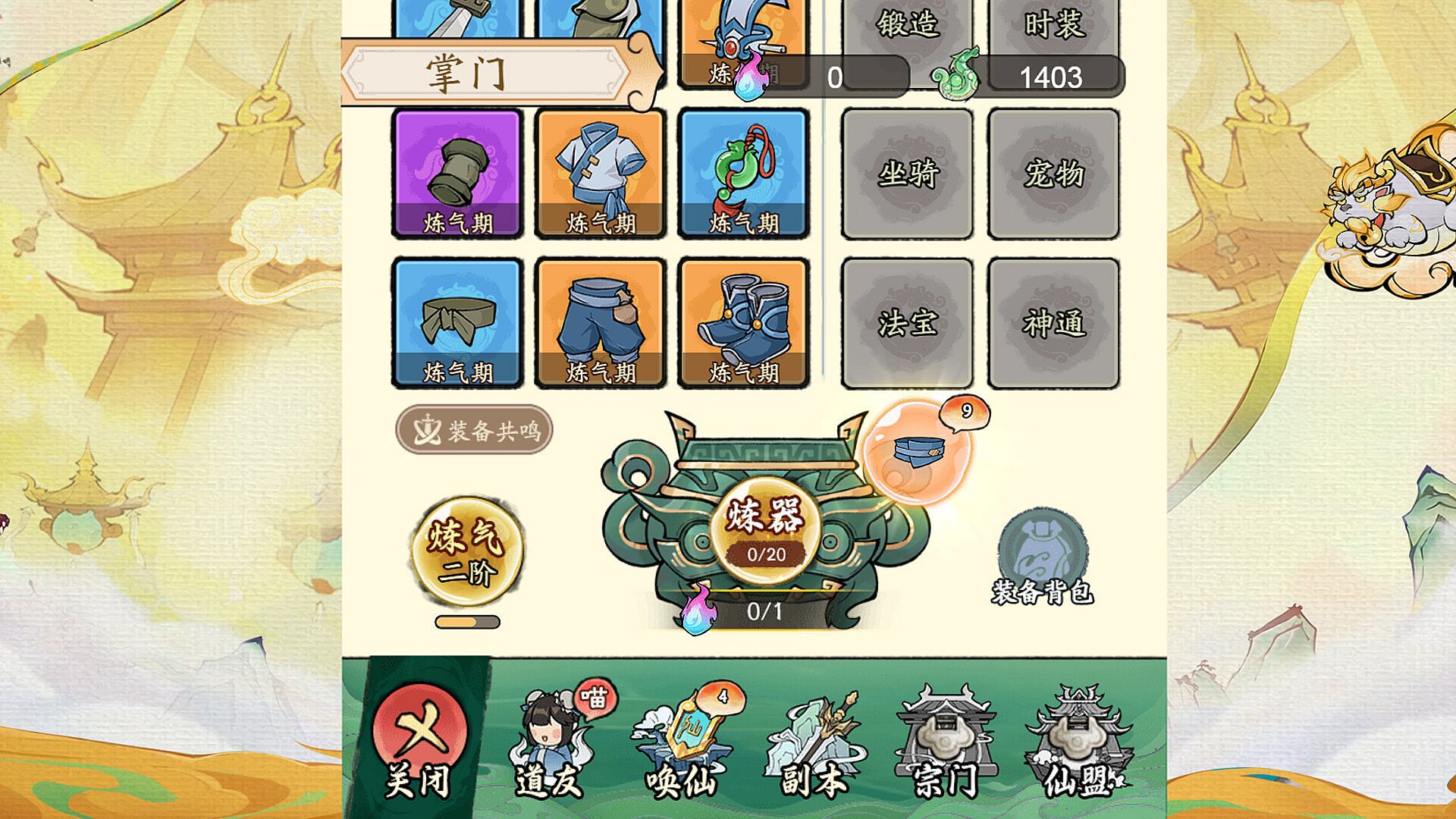Image resolution: width=1456 pixels, height=819 pixels.
Task: Open the 坐骑 mount slot
Action: (908, 174)
